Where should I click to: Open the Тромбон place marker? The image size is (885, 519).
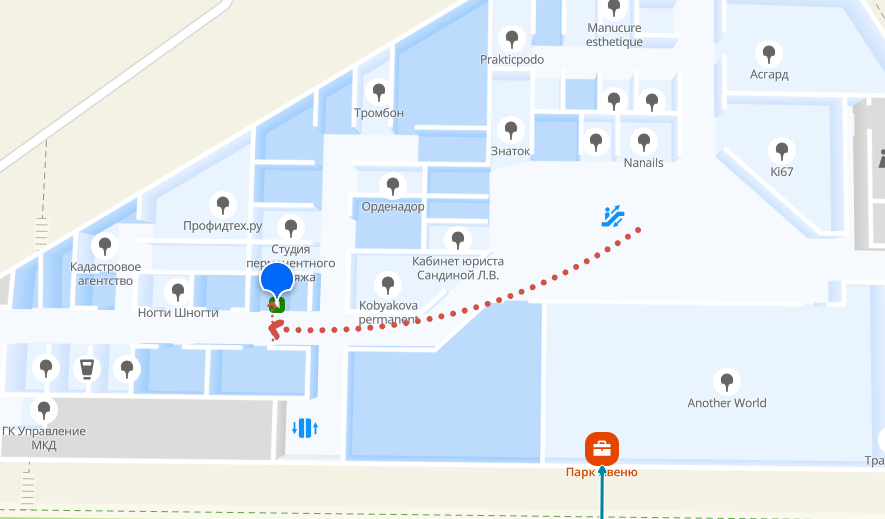[379, 92]
